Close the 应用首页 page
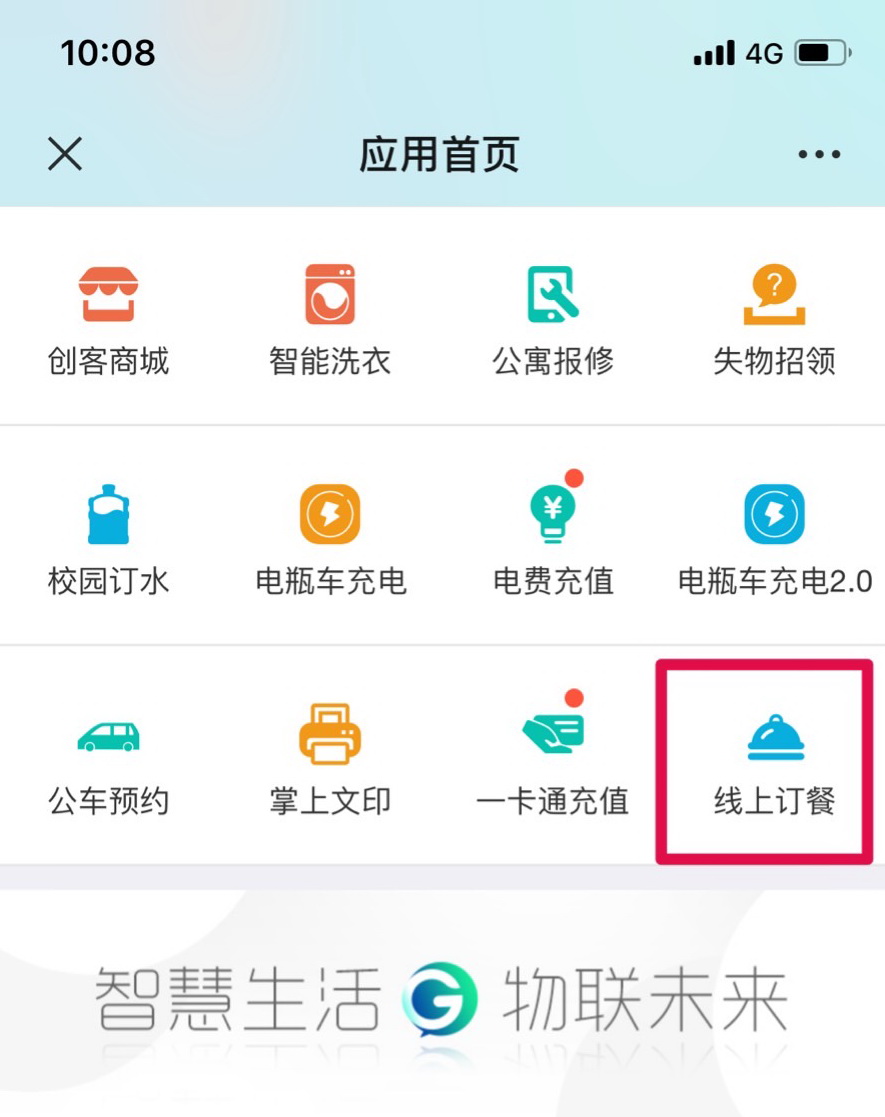Image resolution: width=885 pixels, height=1117 pixels. 65,154
